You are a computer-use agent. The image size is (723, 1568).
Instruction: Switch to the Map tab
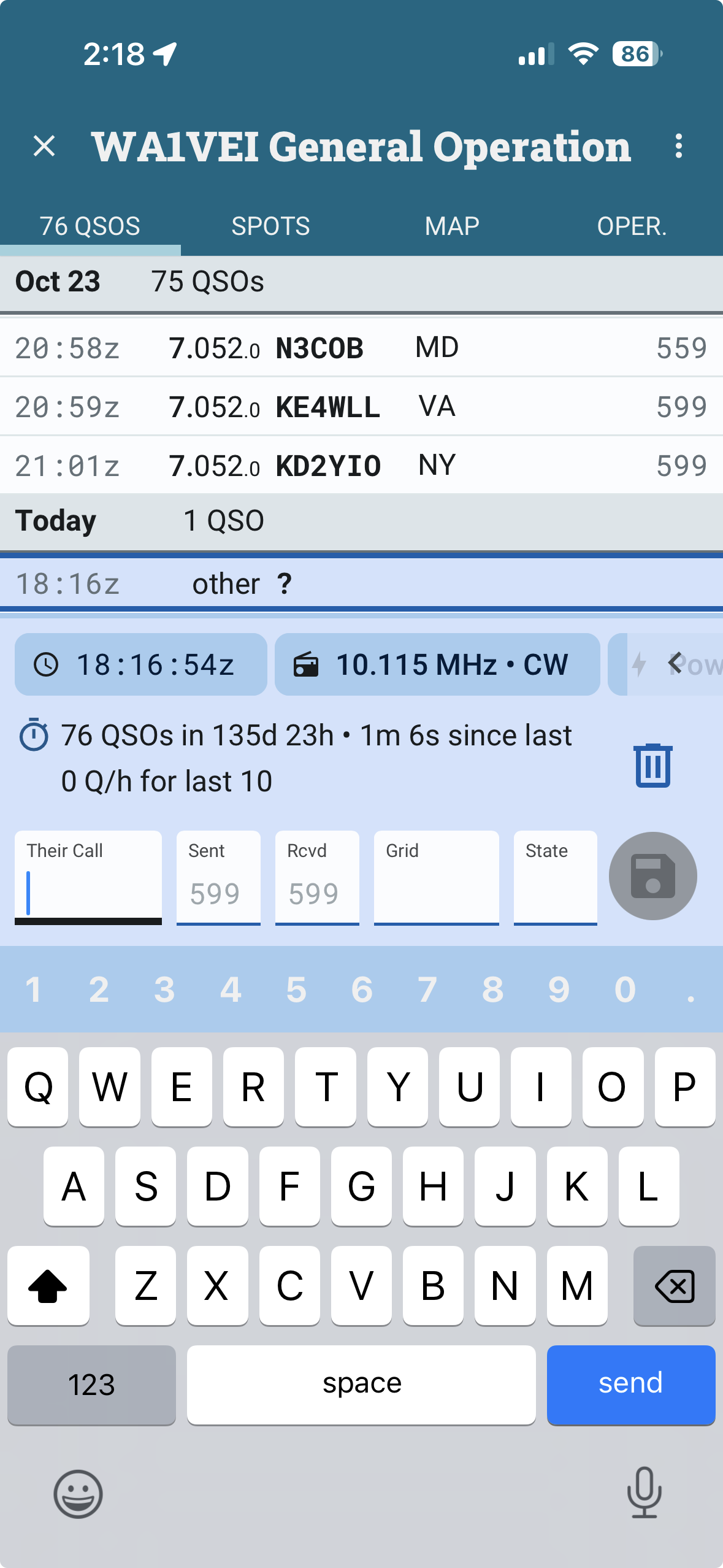[x=452, y=226]
